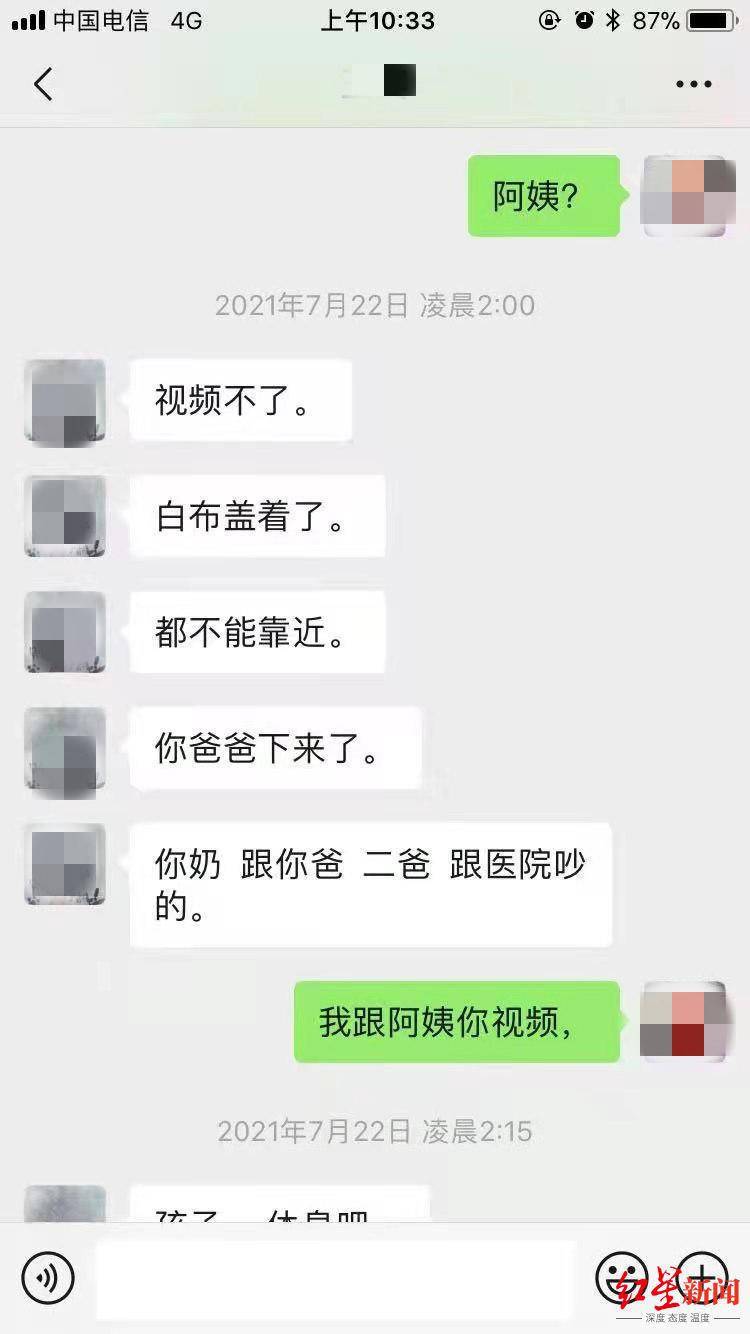
Task: Go back to the chat list
Action: pos(43,84)
